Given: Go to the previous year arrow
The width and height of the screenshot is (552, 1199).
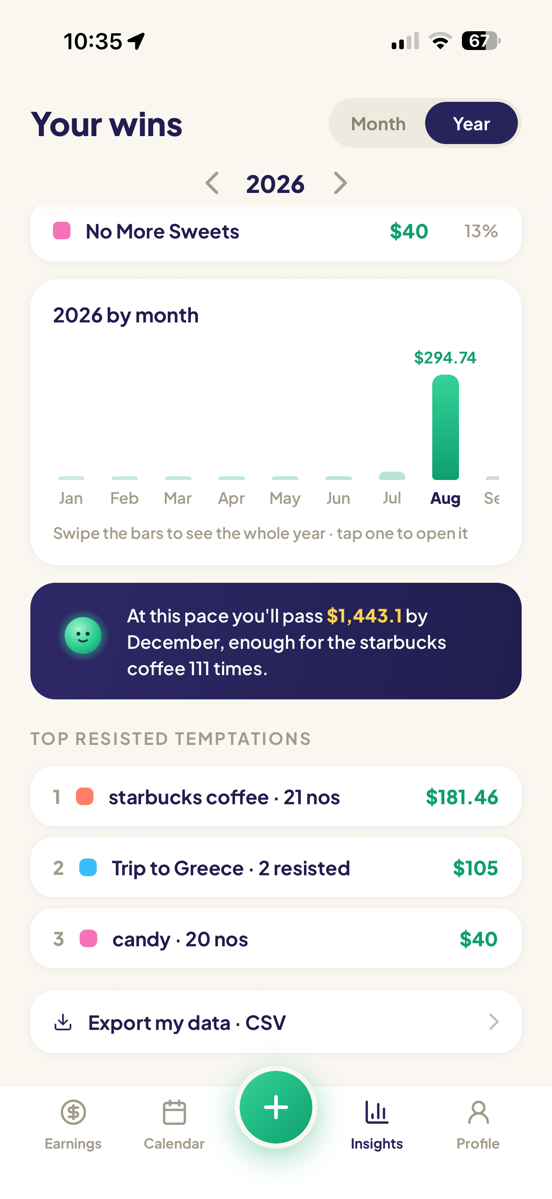Looking at the screenshot, I should 212,184.
